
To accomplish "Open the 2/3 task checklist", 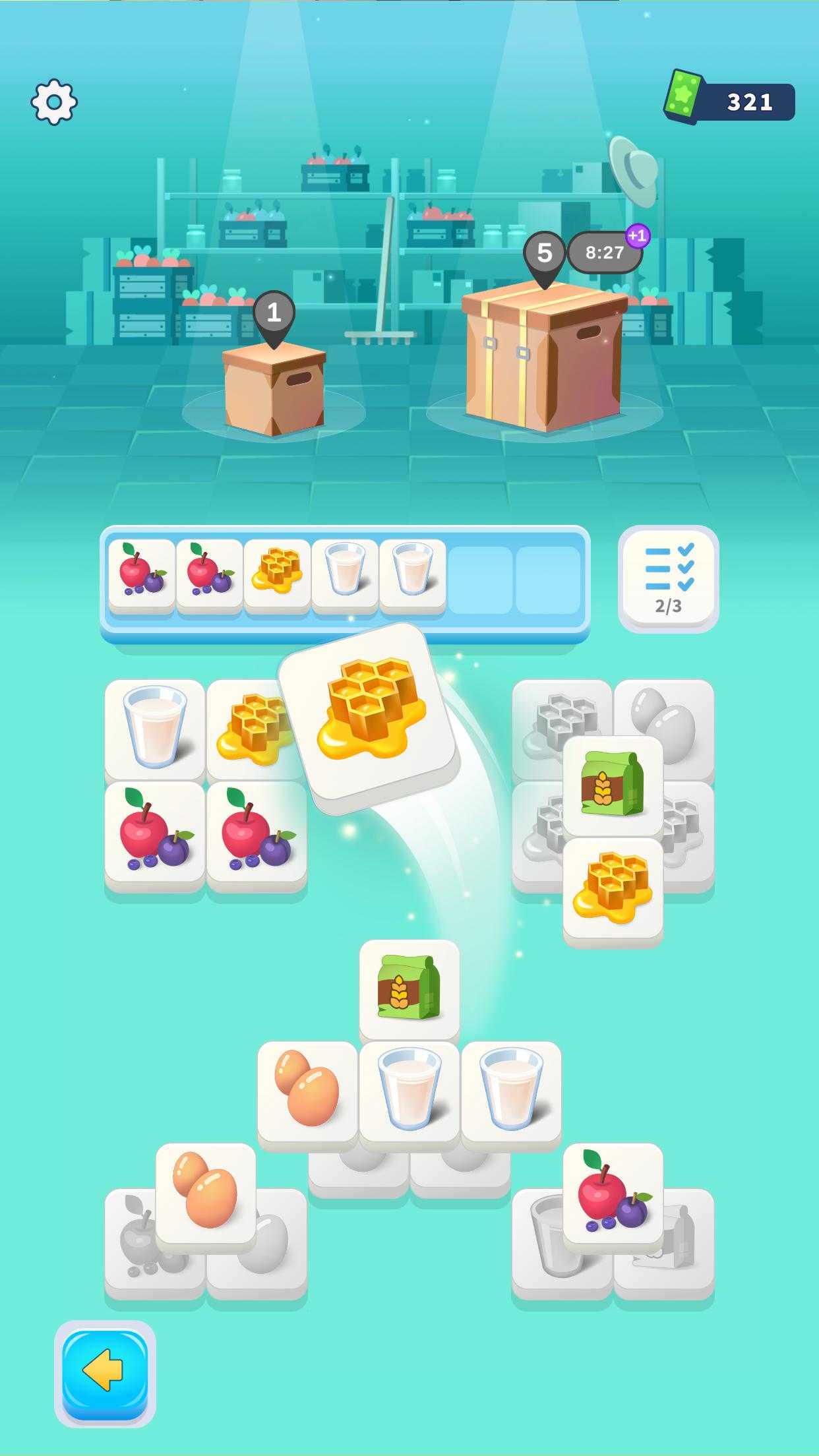I will pos(668,579).
